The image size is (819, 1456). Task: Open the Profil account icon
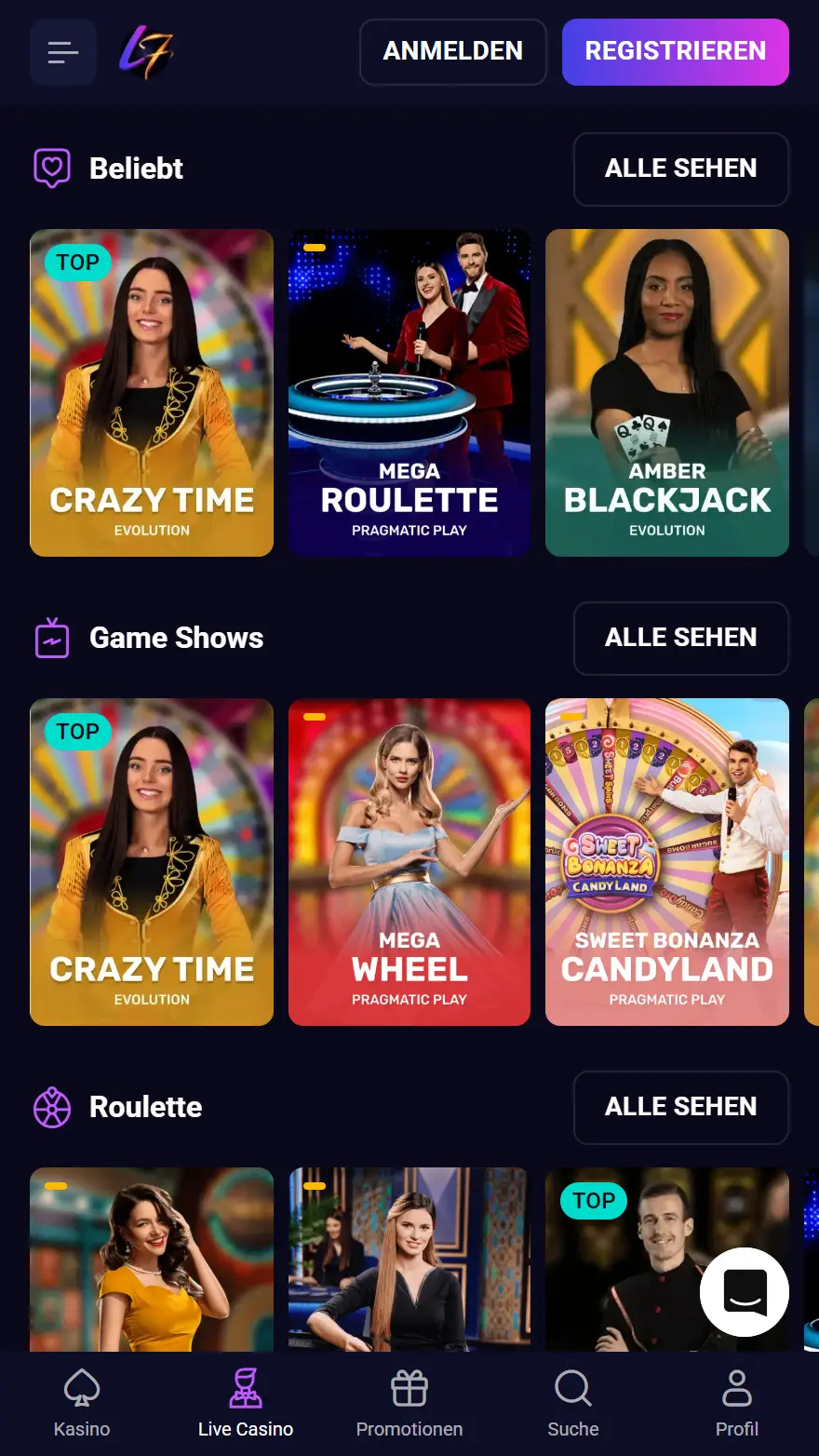coord(736,1387)
